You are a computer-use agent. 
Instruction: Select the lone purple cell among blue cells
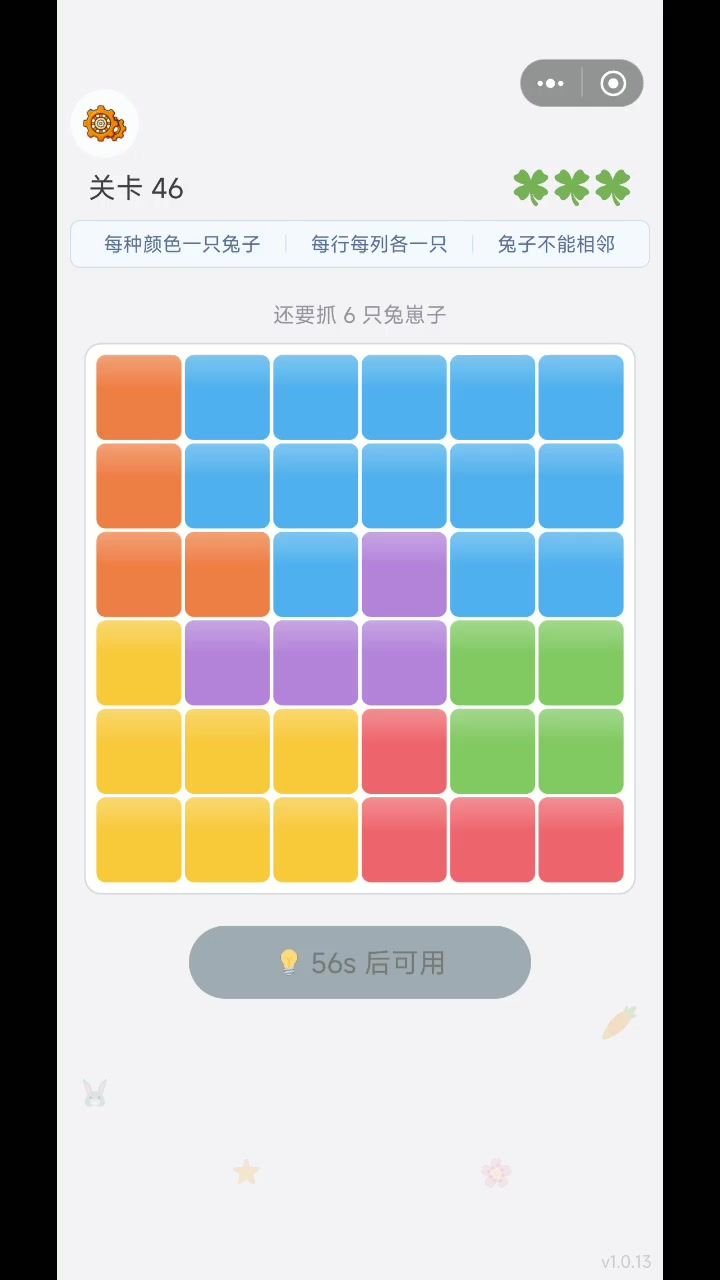pyautogui.click(x=404, y=574)
